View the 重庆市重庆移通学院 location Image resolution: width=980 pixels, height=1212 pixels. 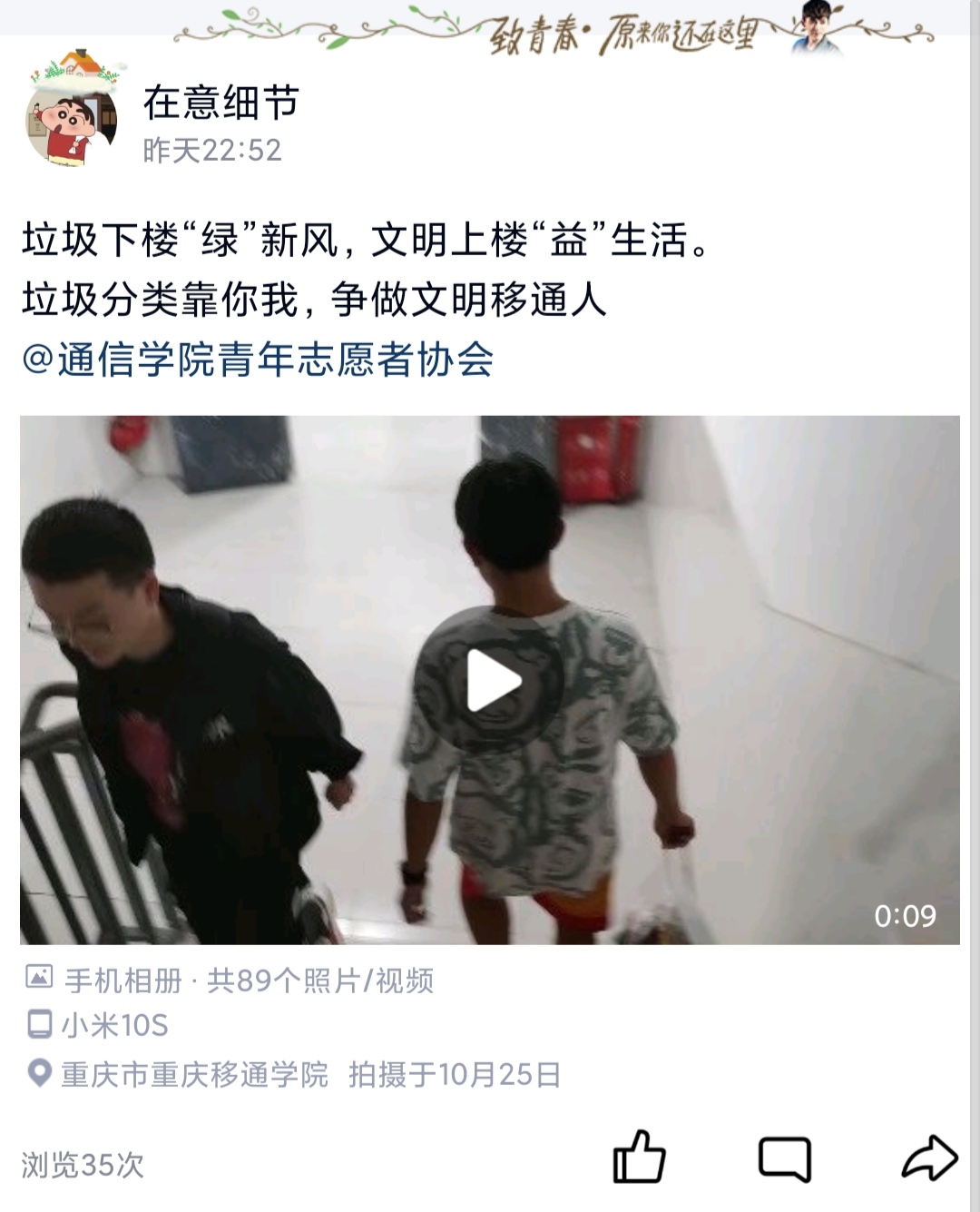[x=194, y=1075]
